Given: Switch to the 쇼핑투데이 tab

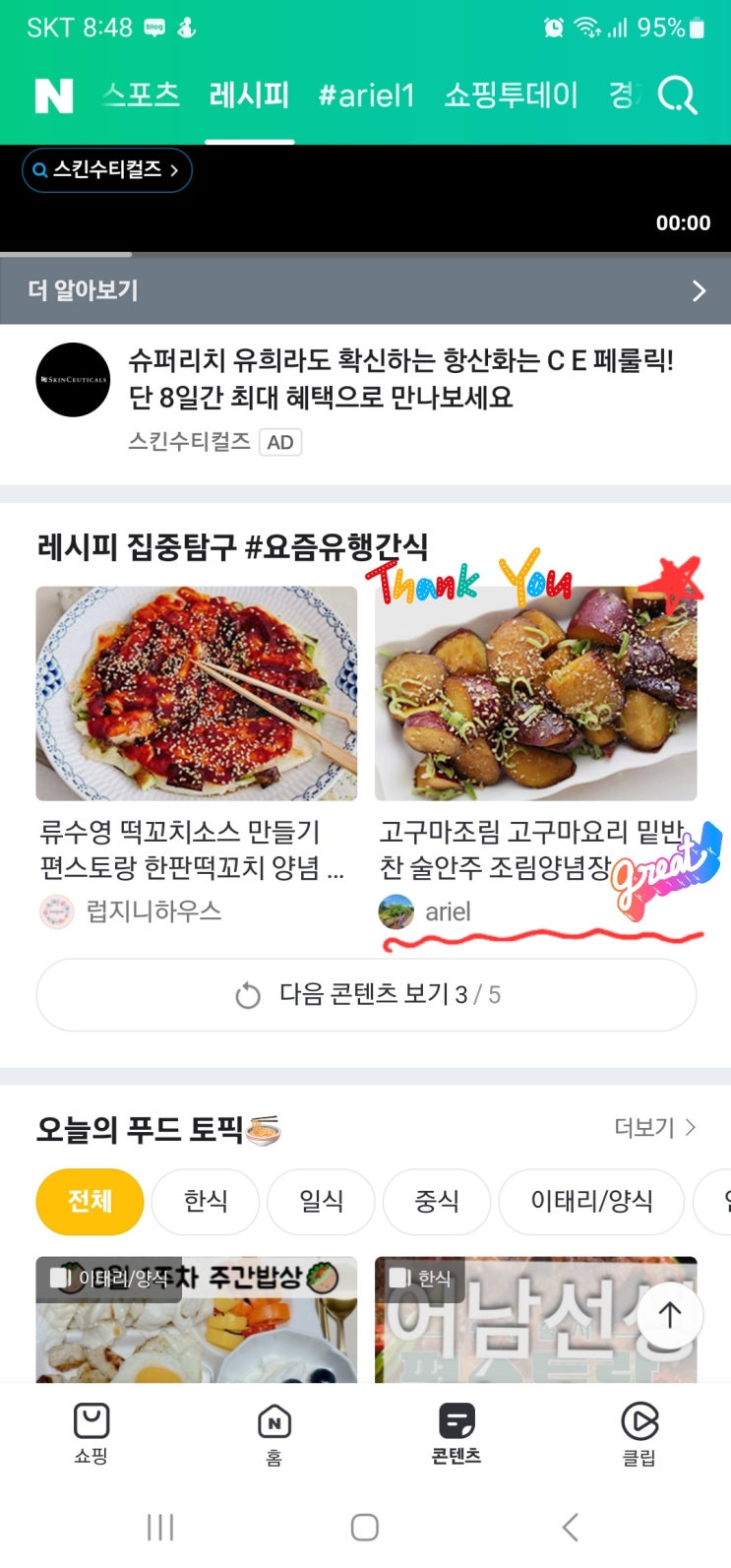Looking at the screenshot, I should [511, 95].
